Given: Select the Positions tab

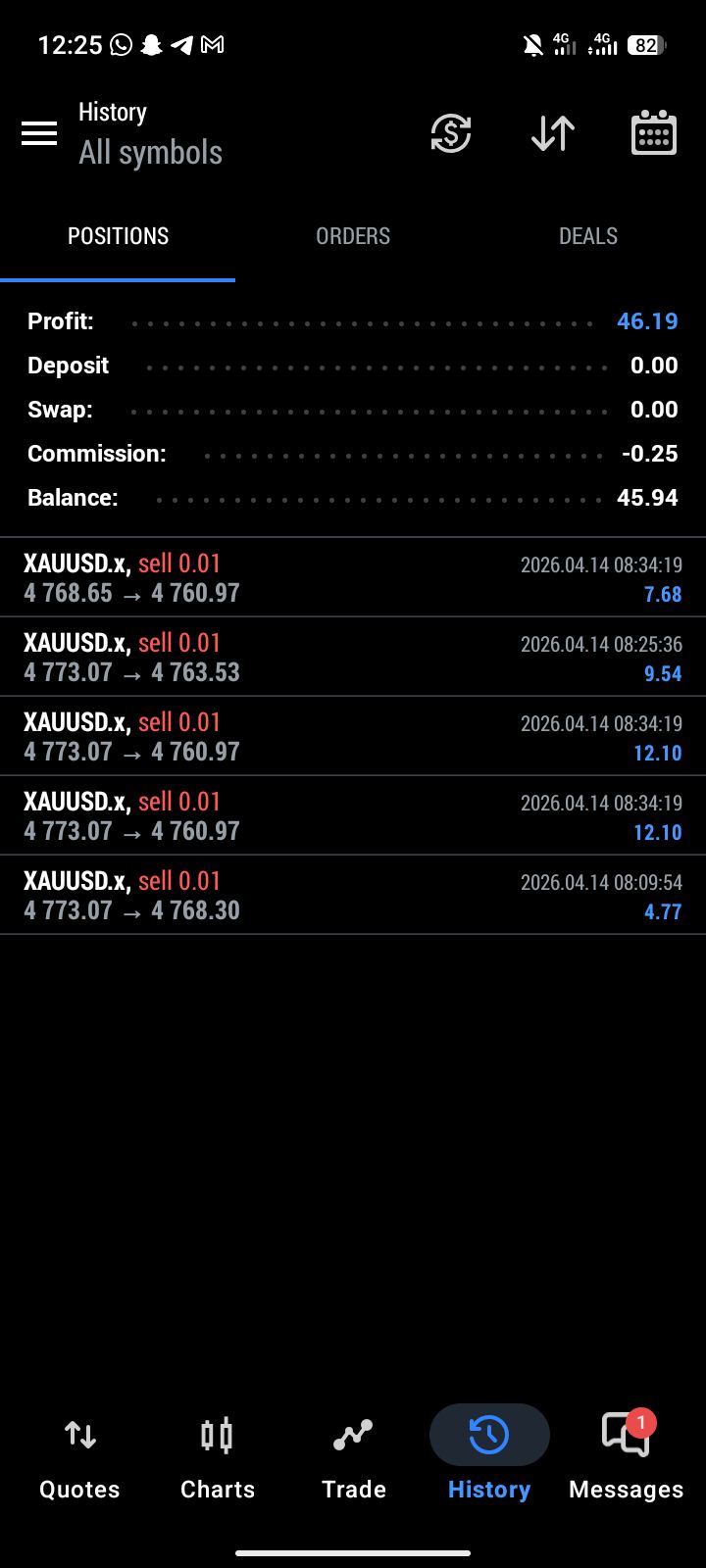Looking at the screenshot, I should point(118,236).
